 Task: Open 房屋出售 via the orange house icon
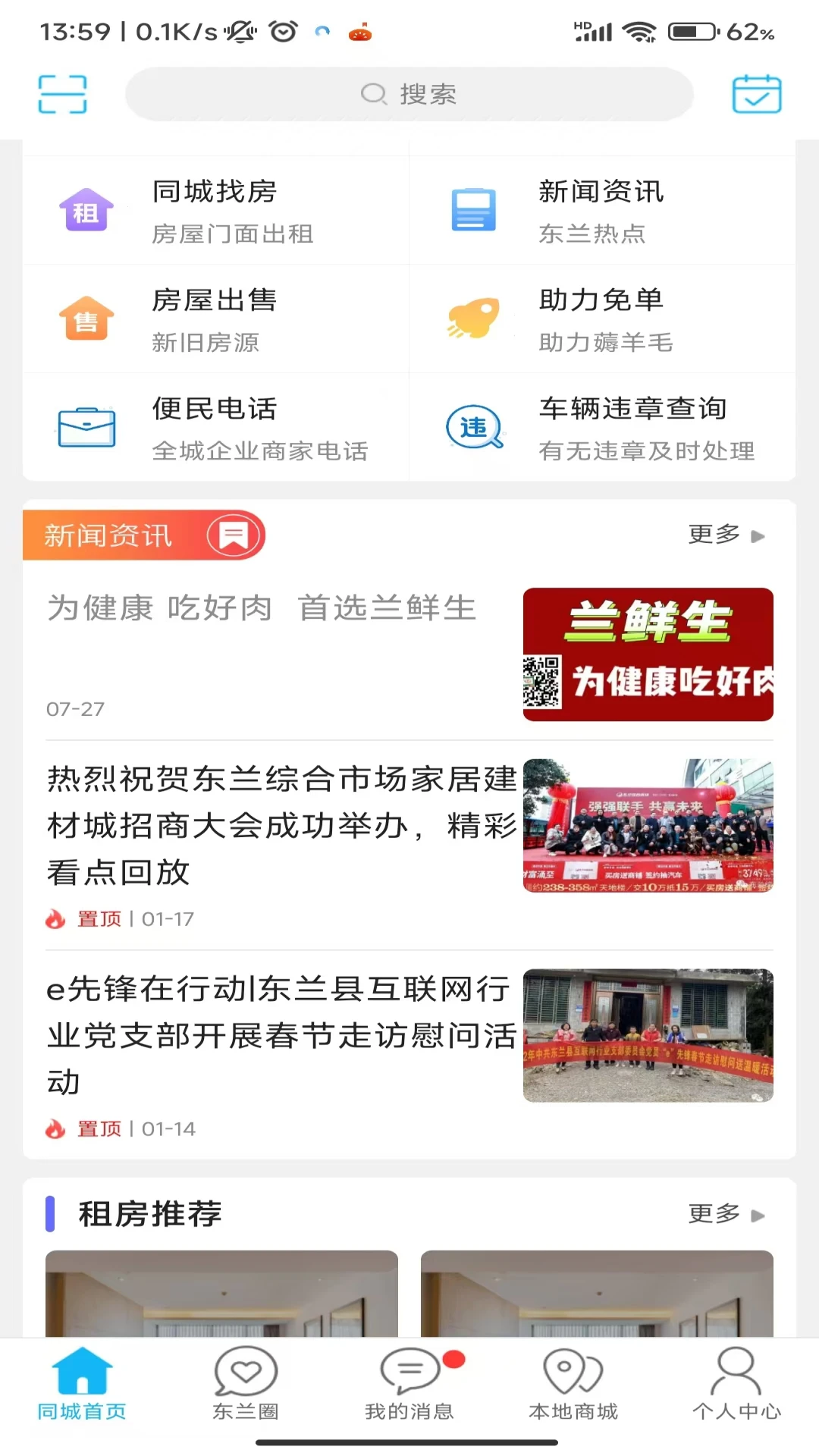[x=86, y=318]
